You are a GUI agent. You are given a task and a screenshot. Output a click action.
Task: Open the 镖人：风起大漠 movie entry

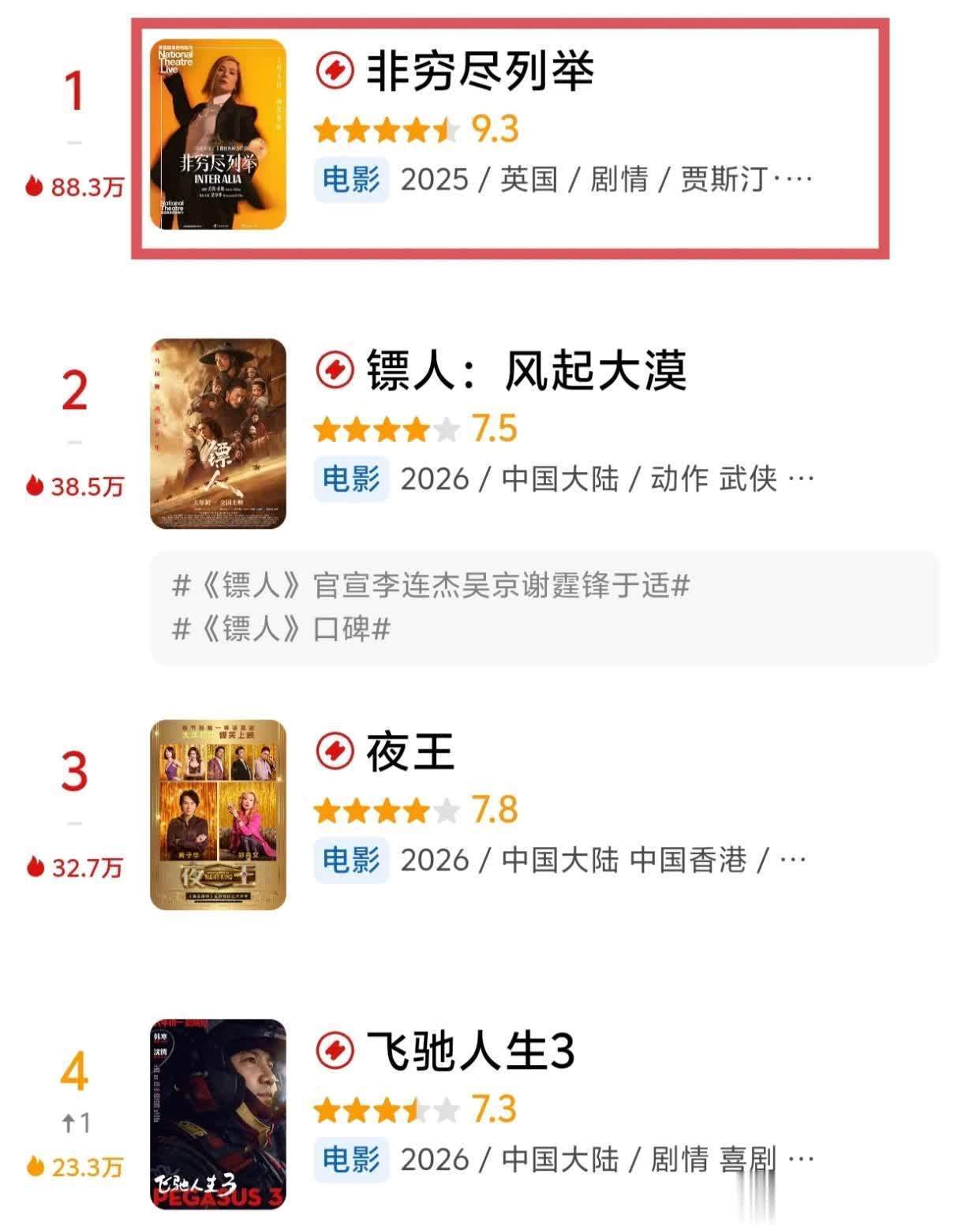[x=526, y=371]
